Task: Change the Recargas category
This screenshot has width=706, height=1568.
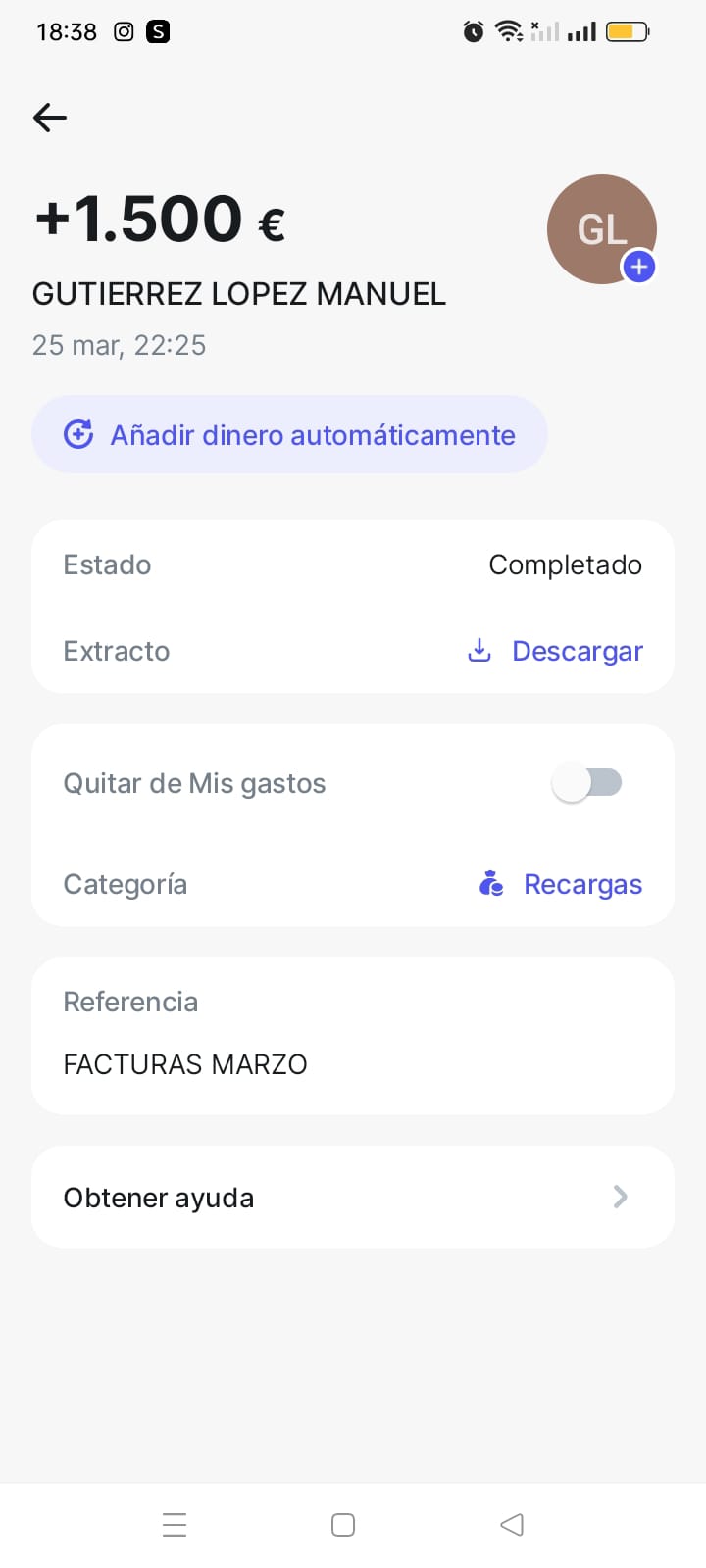Action: (561, 884)
